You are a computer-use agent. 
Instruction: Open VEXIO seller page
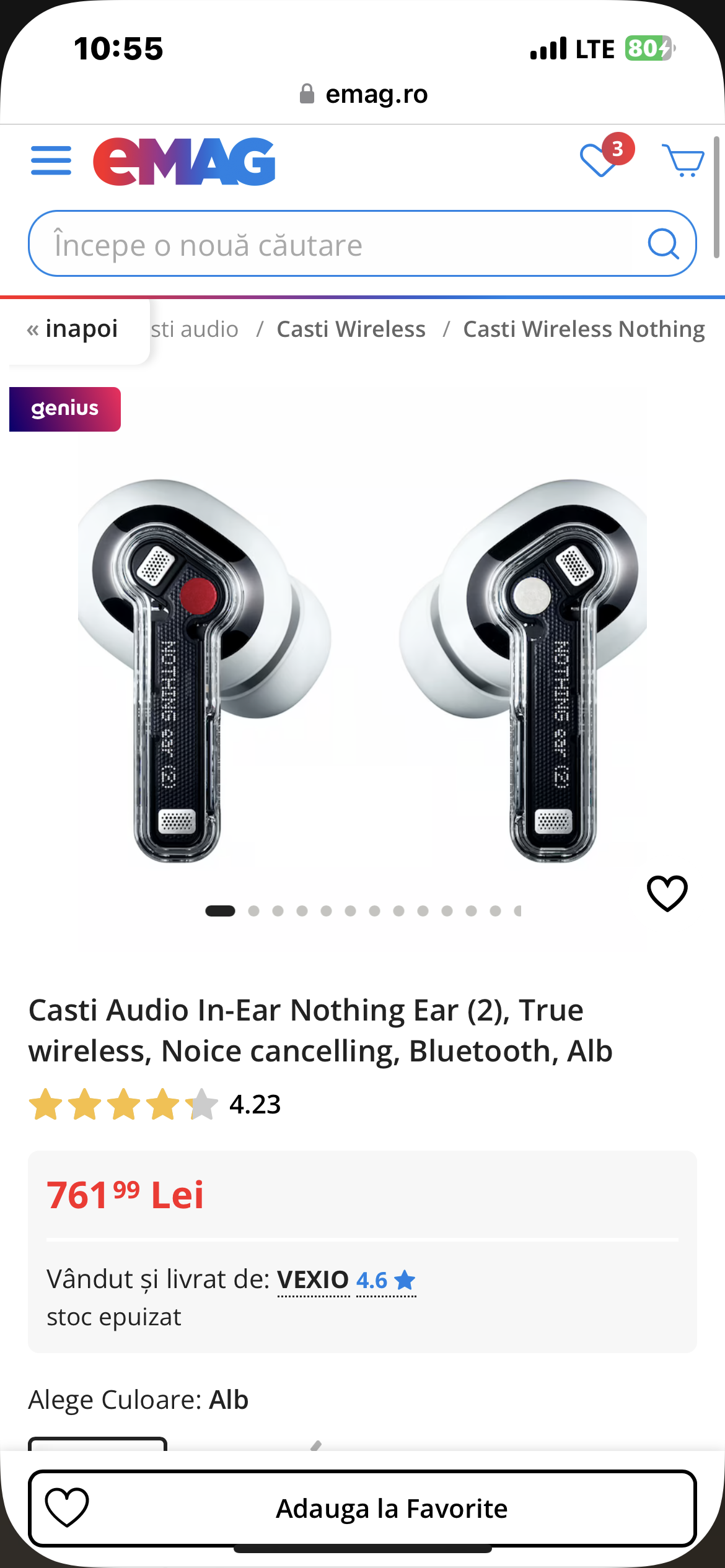point(313,1279)
